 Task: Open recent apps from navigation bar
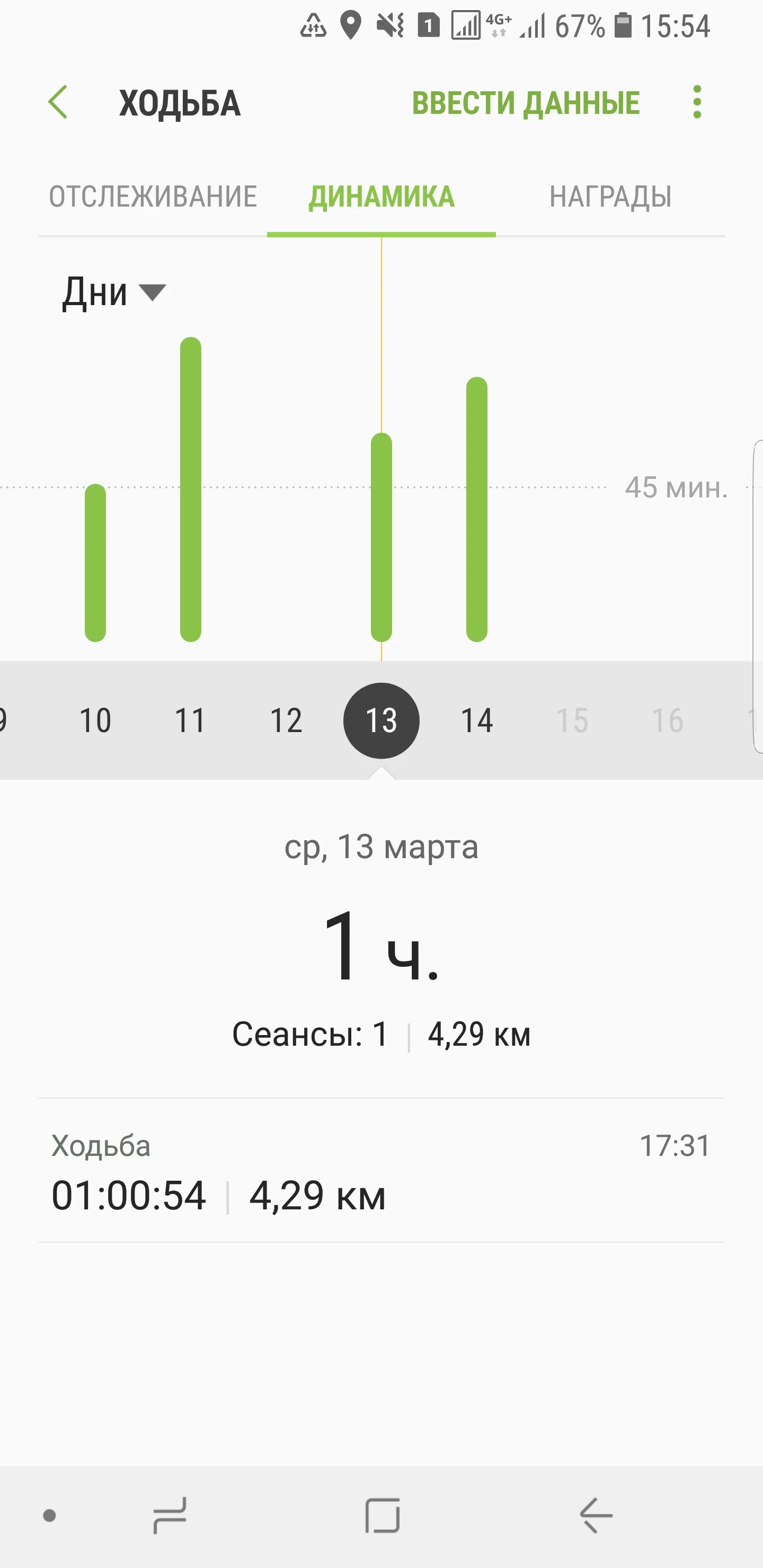(x=169, y=1516)
